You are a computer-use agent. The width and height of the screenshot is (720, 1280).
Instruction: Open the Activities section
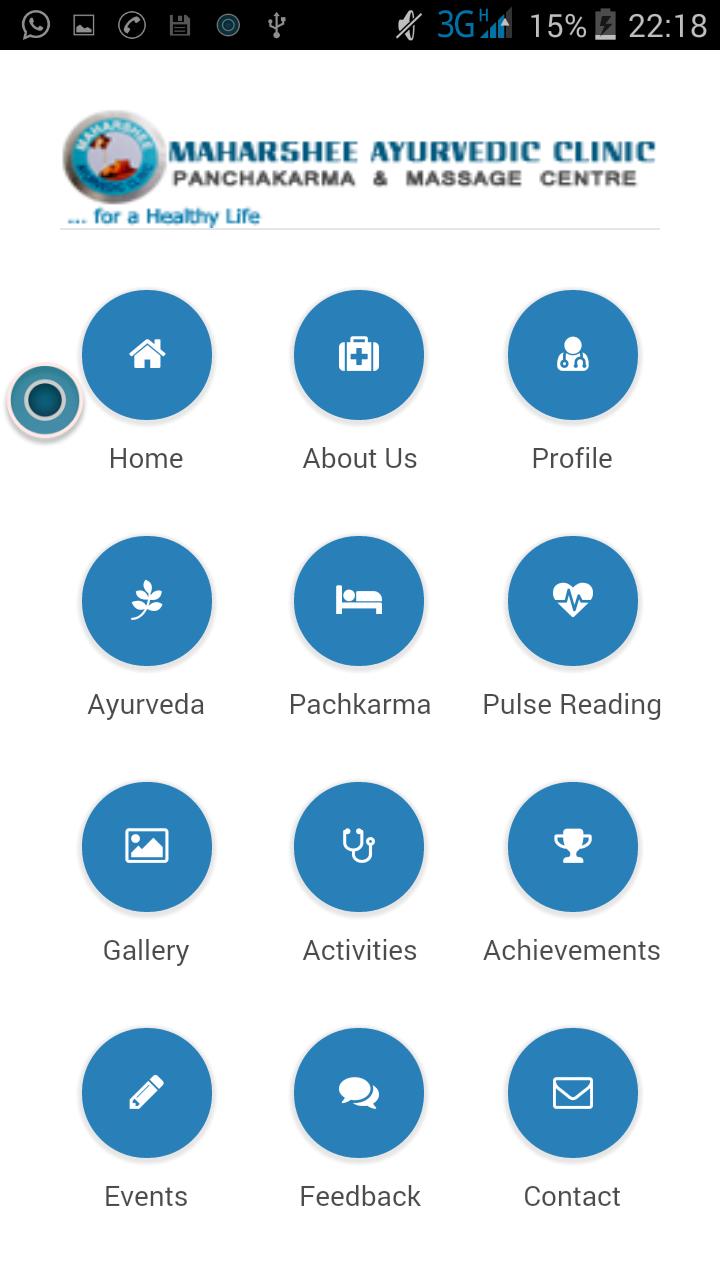359,847
